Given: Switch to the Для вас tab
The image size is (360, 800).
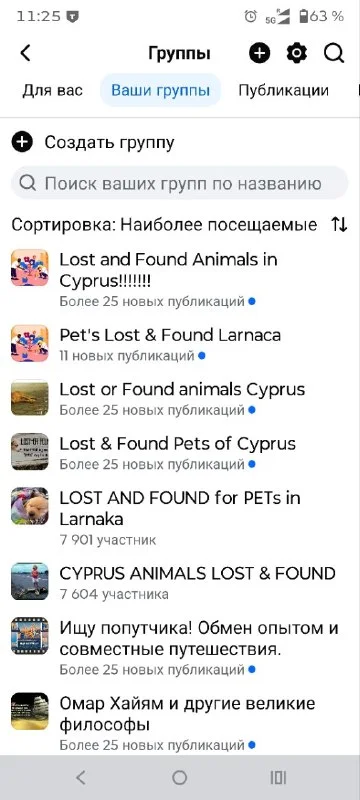Looking at the screenshot, I should 52,91.
